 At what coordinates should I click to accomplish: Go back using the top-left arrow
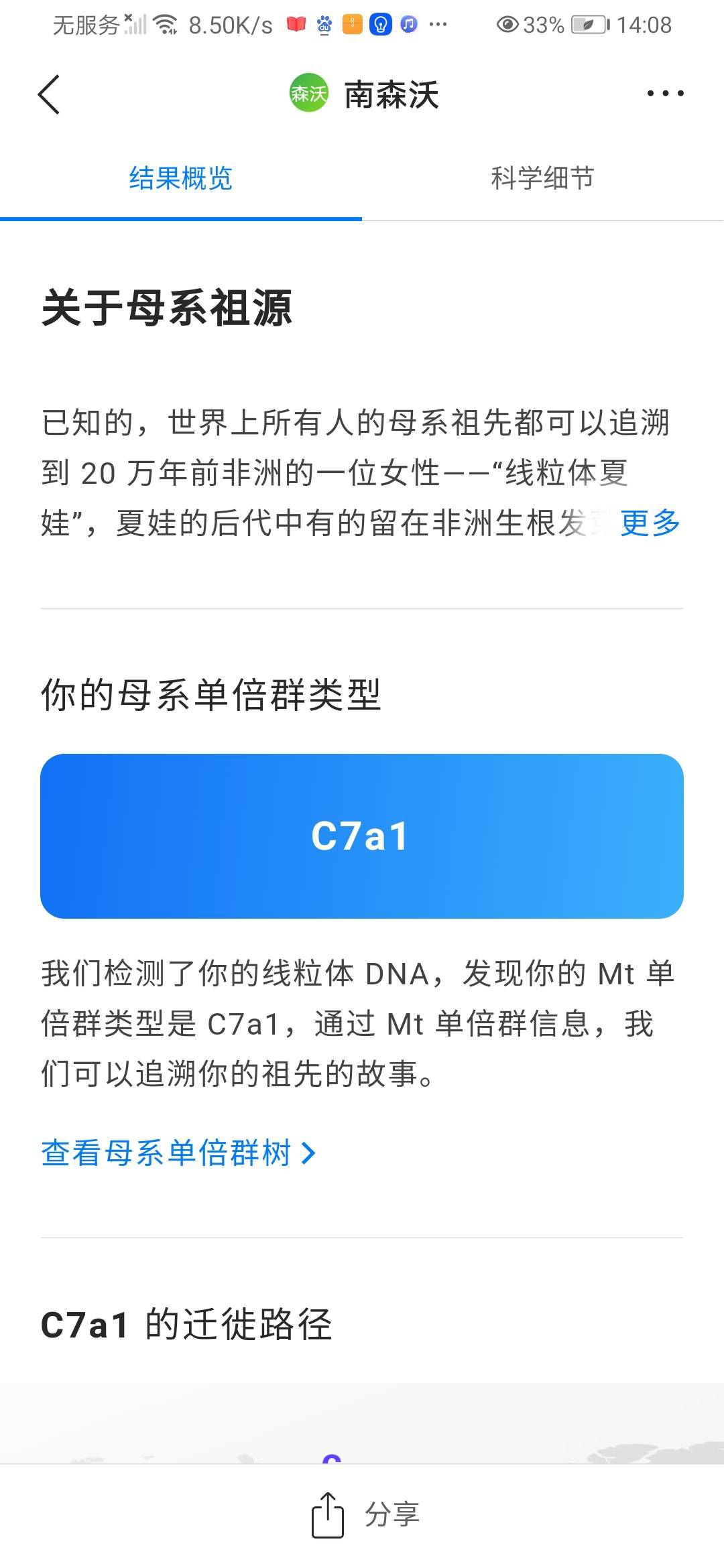coord(49,94)
